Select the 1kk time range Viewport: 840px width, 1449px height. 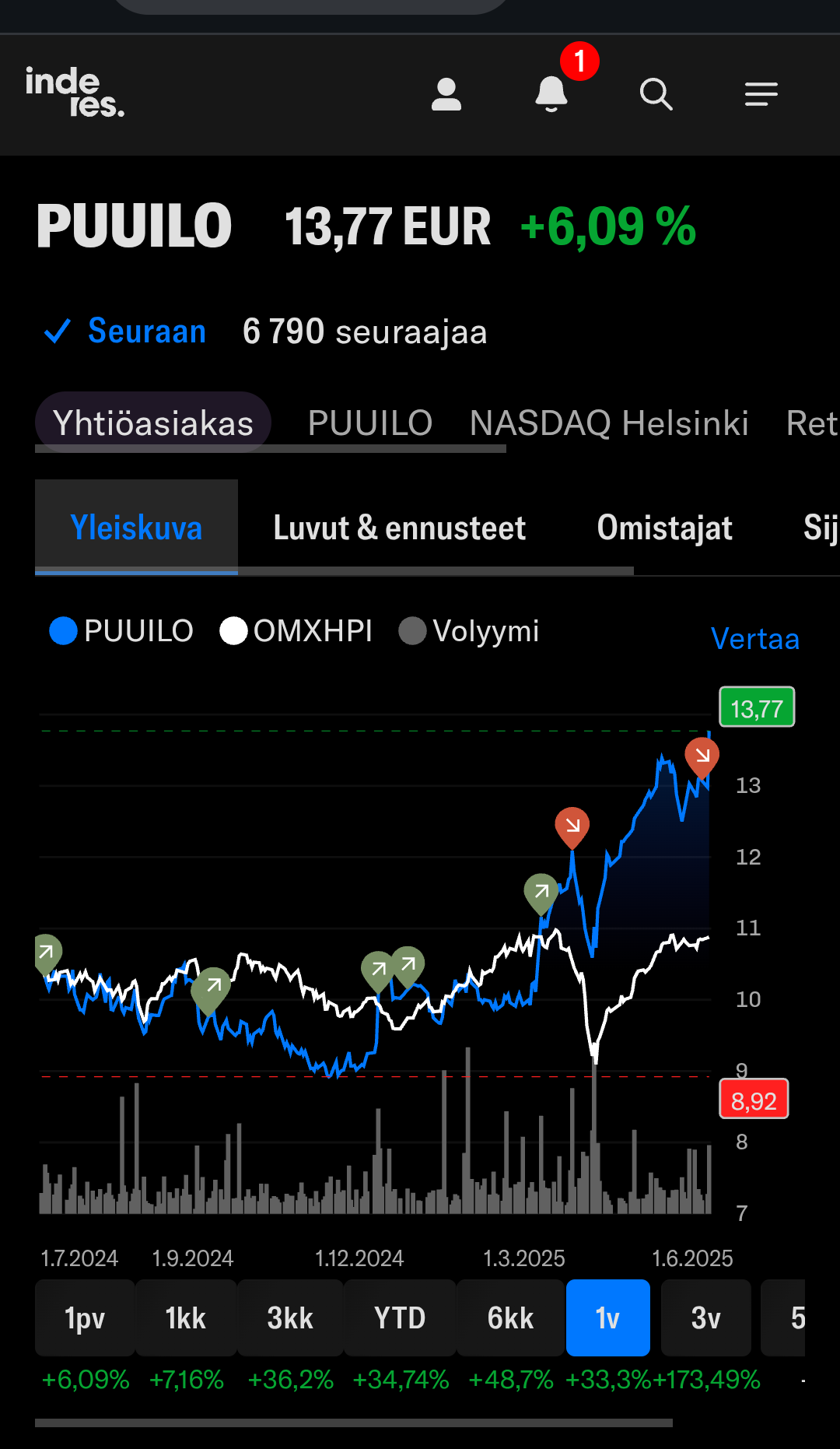tap(186, 1318)
